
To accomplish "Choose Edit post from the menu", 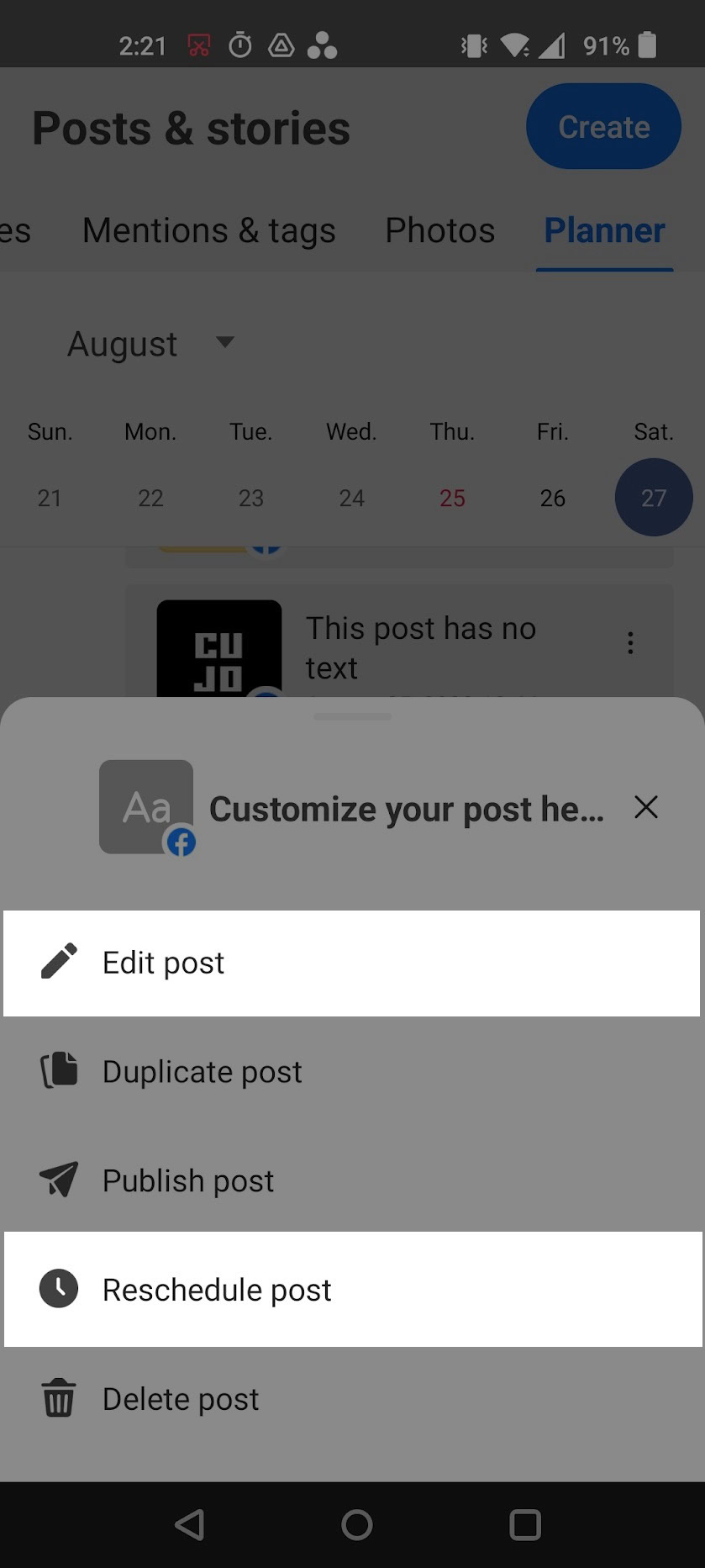I will tap(352, 963).
